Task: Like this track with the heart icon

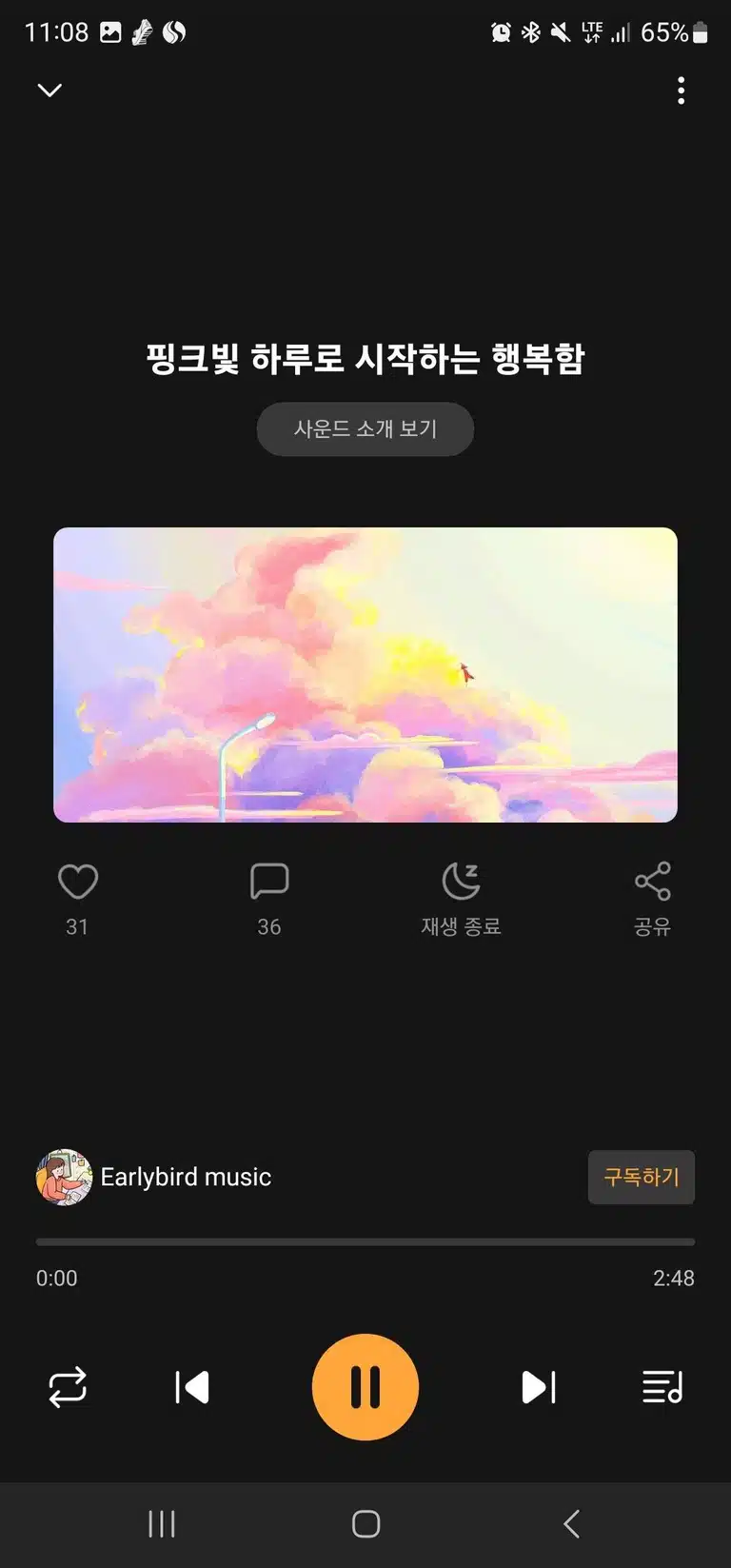Action: (x=78, y=882)
